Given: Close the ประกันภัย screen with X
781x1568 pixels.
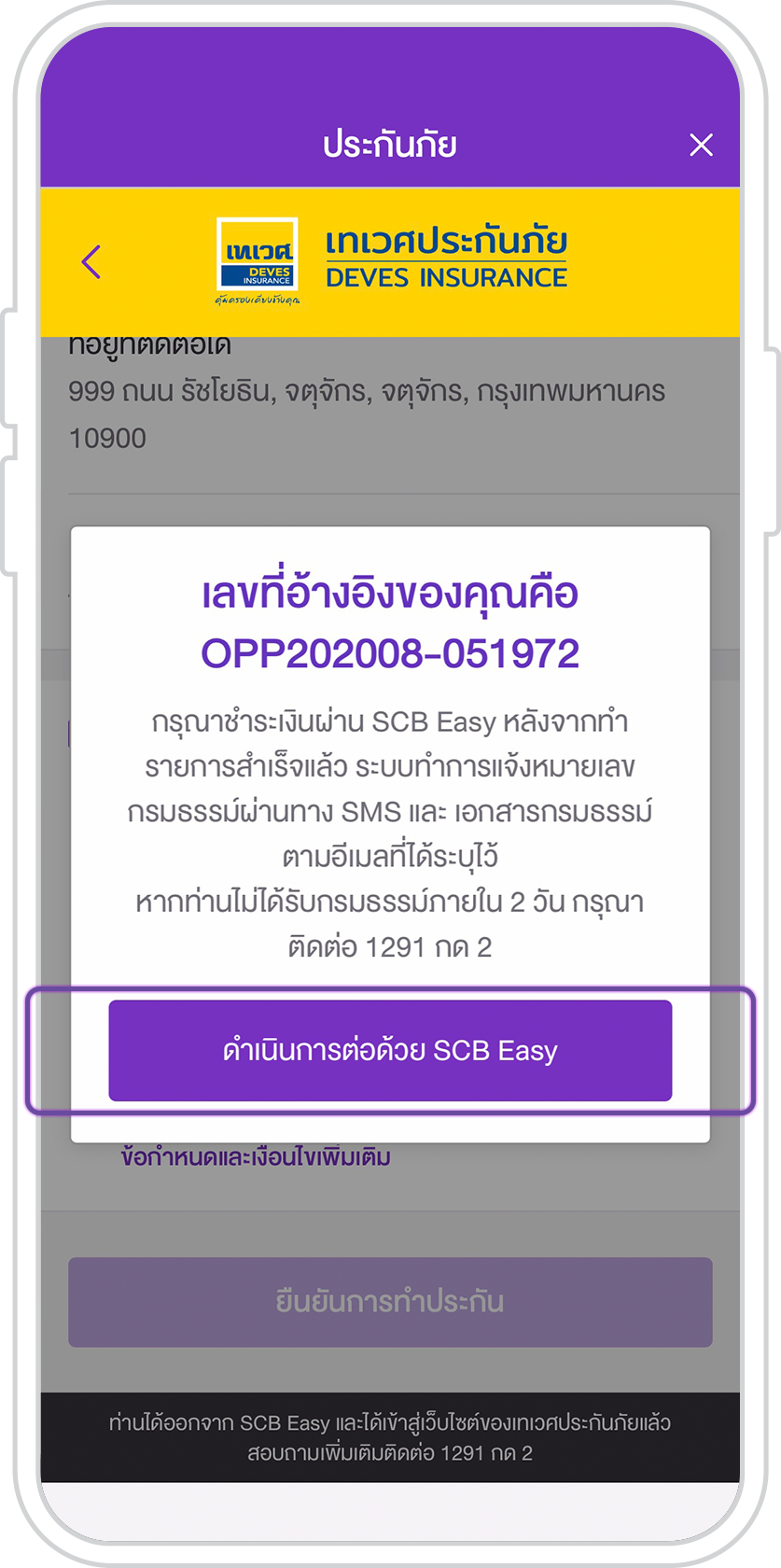Looking at the screenshot, I should coord(701,145).
